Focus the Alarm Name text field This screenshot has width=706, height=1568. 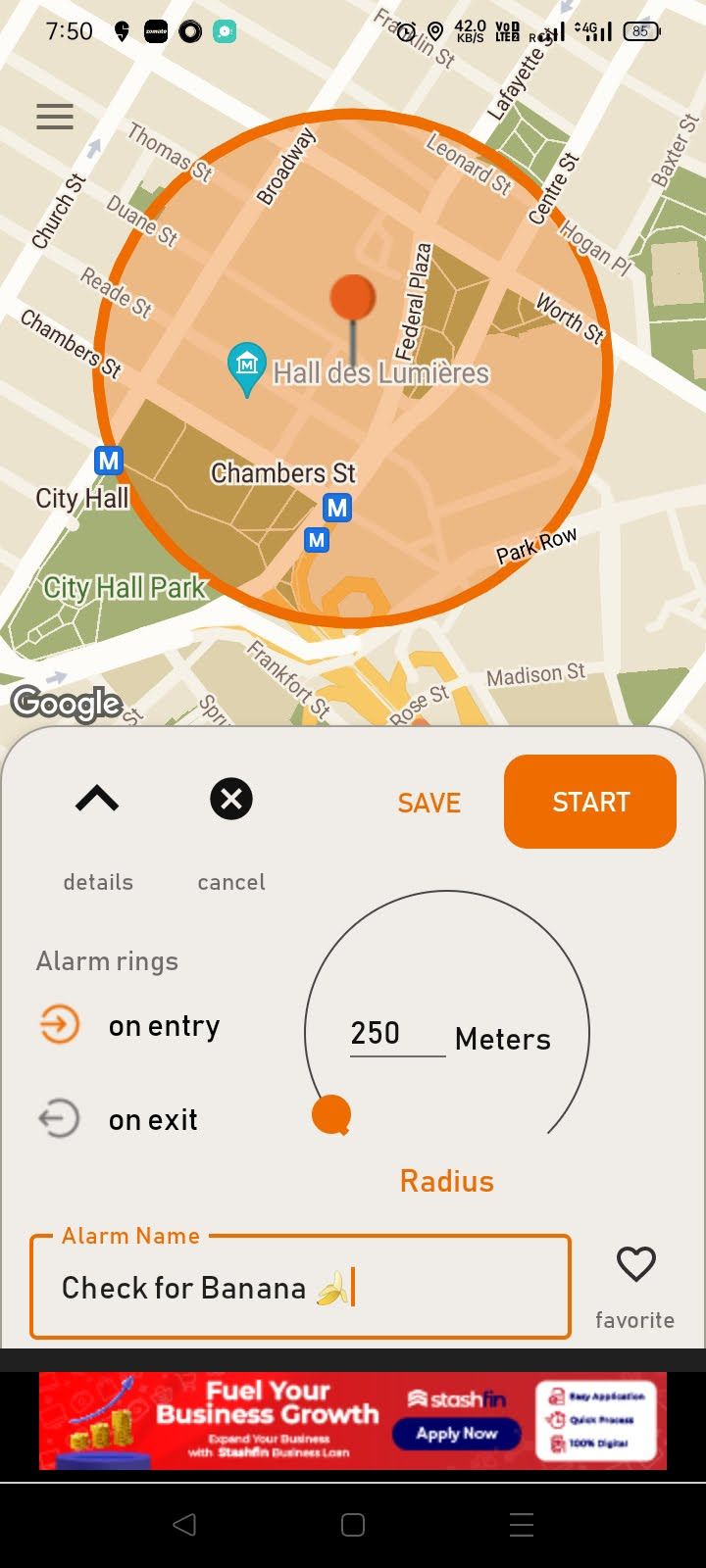[x=300, y=1288]
